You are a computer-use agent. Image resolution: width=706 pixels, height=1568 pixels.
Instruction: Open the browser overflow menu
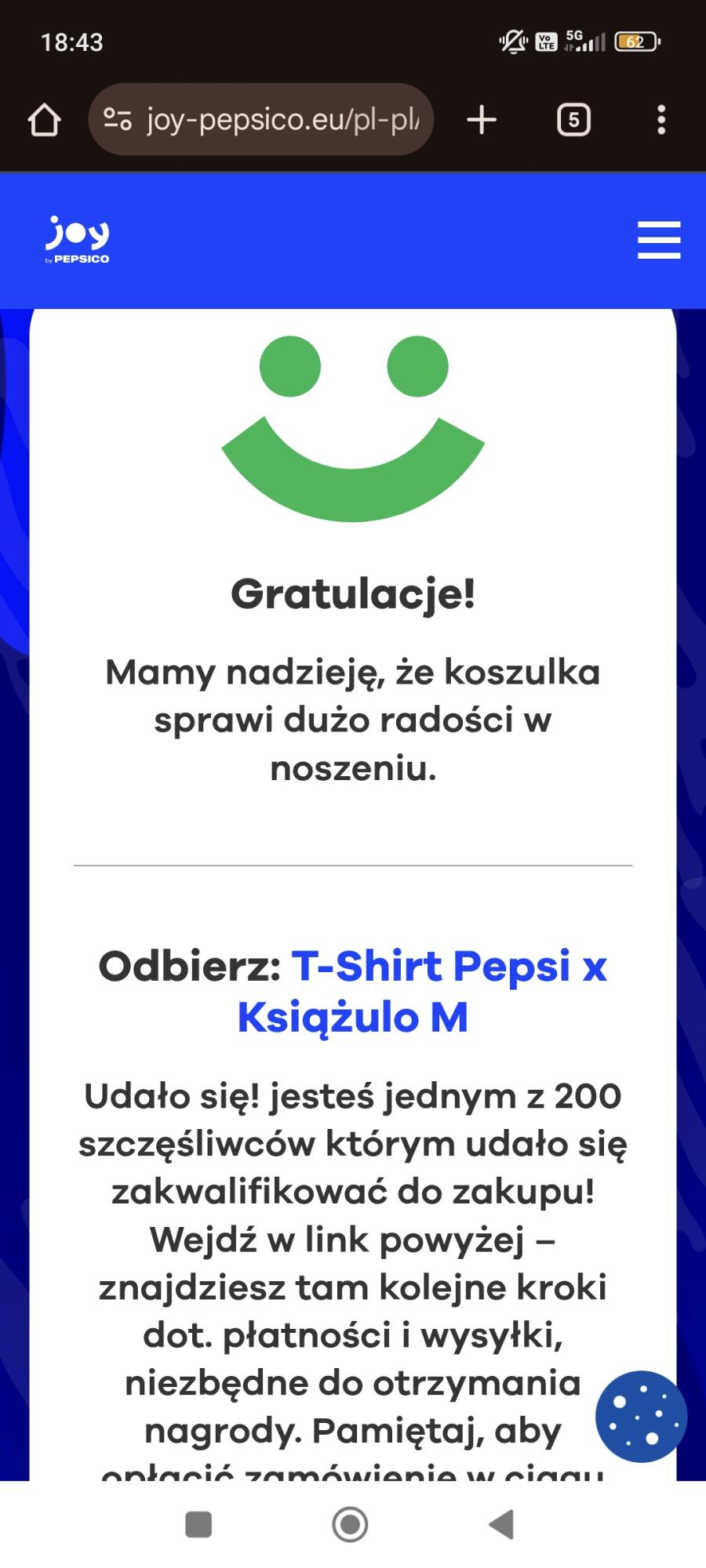coord(661,120)
